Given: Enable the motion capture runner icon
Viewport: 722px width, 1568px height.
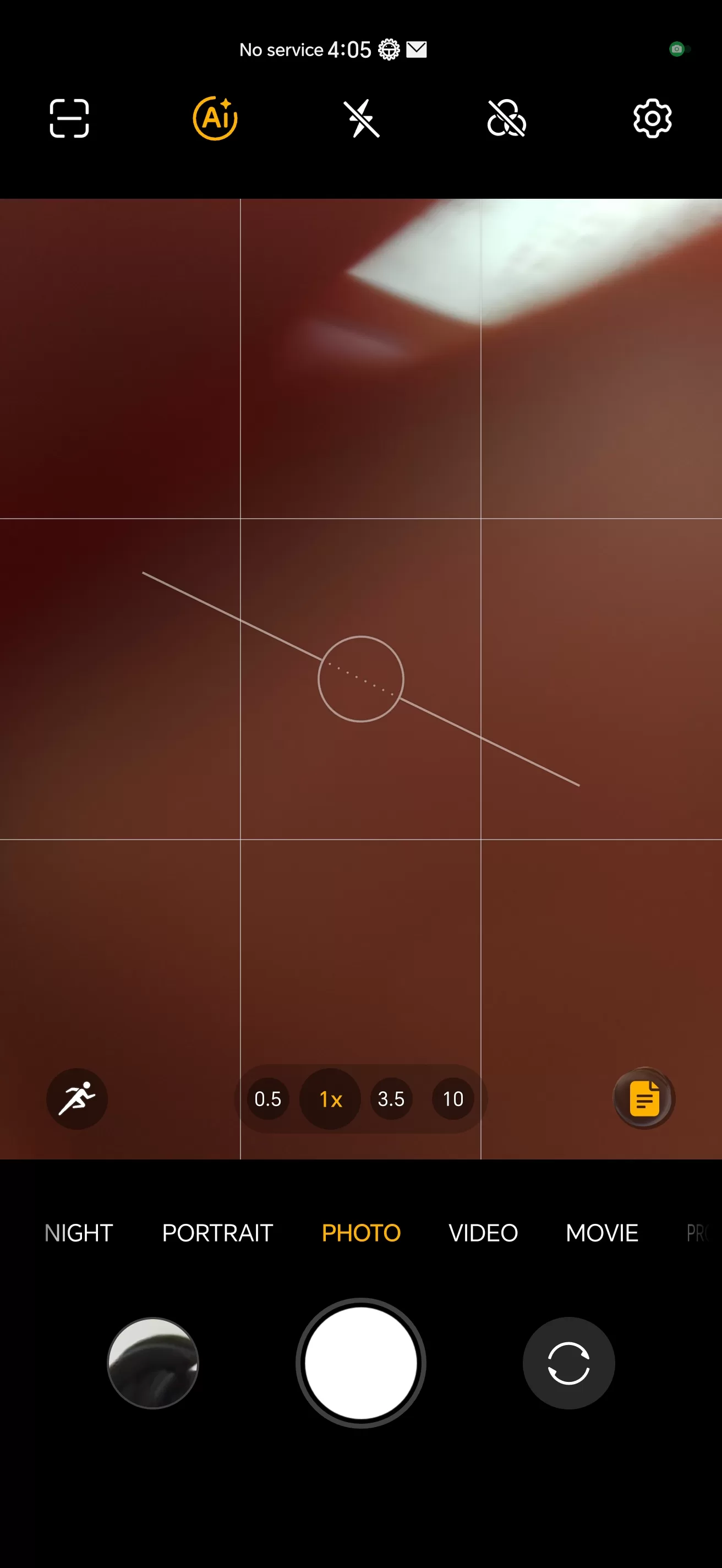Looking at the screenshot, I should click(76, 1099).
